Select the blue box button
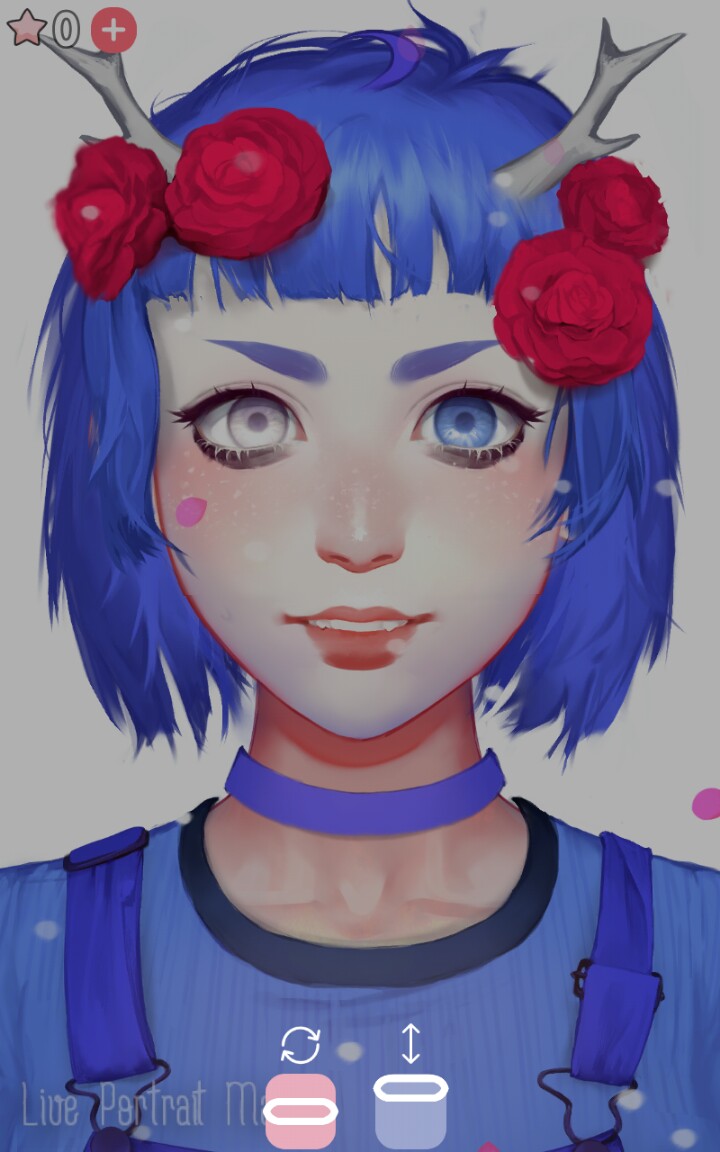Viewport: 720px width, 1152px height. pos(411,1109)
